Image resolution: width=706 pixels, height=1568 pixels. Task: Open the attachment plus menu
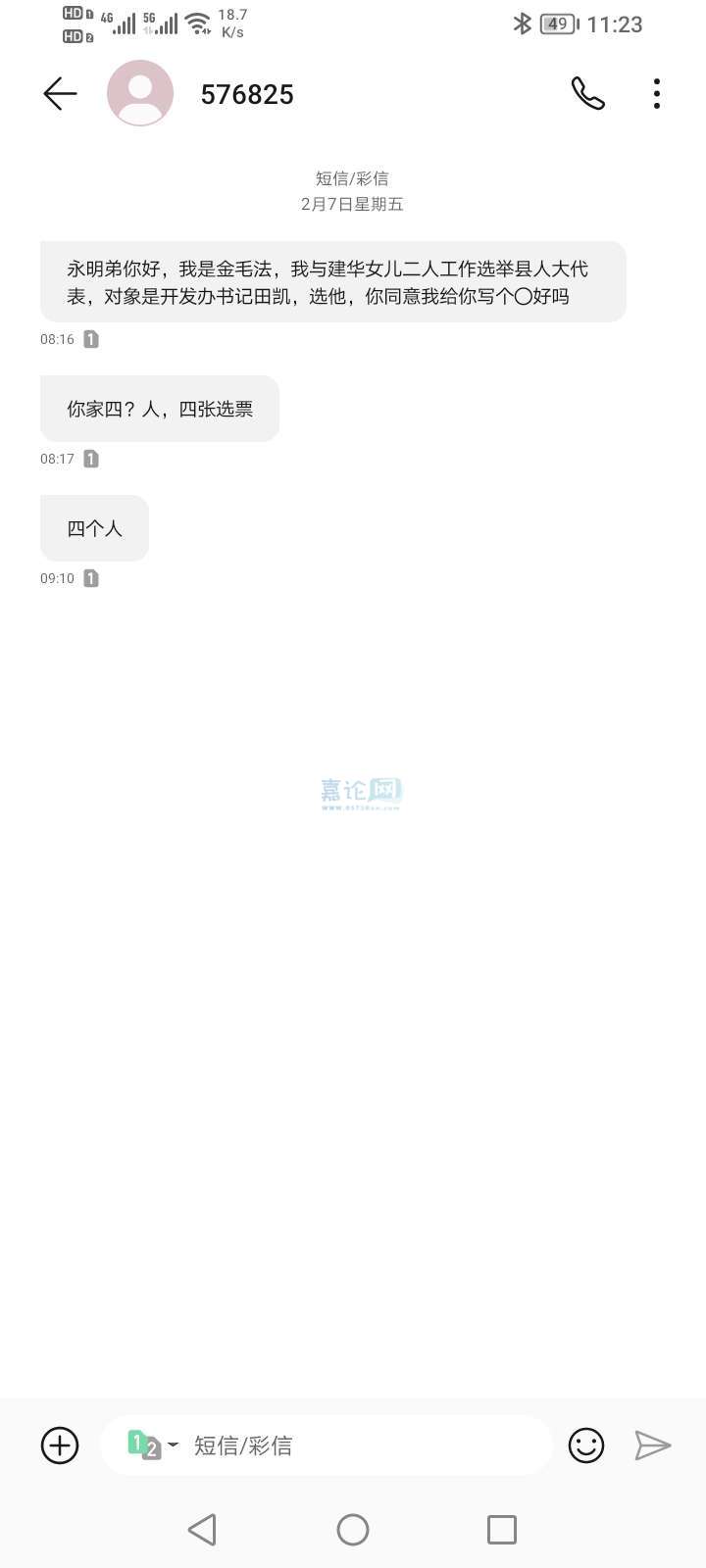click(x=60, y=1445)
